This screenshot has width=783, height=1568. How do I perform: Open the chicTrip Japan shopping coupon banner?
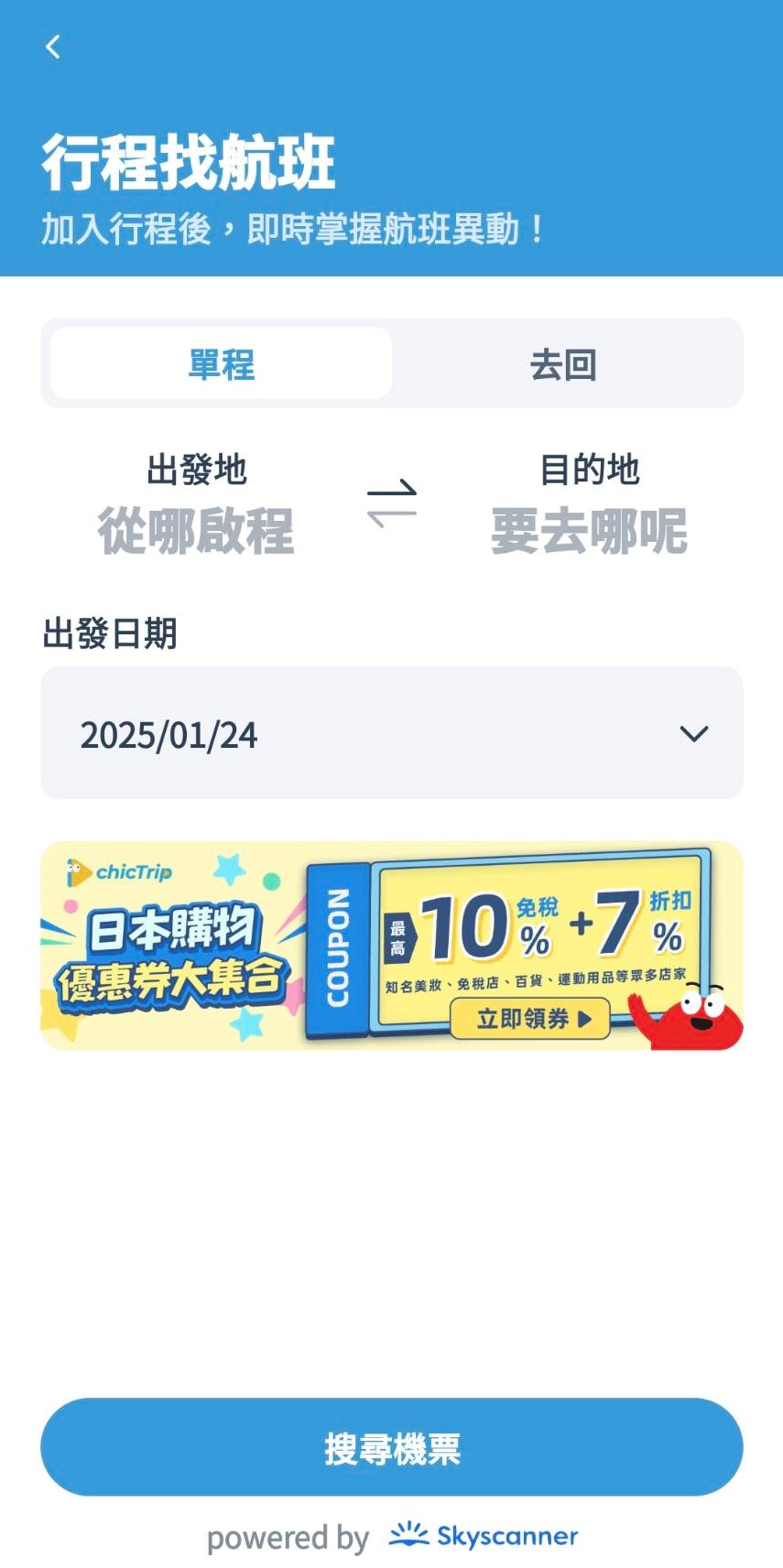(x=392, y=945)
